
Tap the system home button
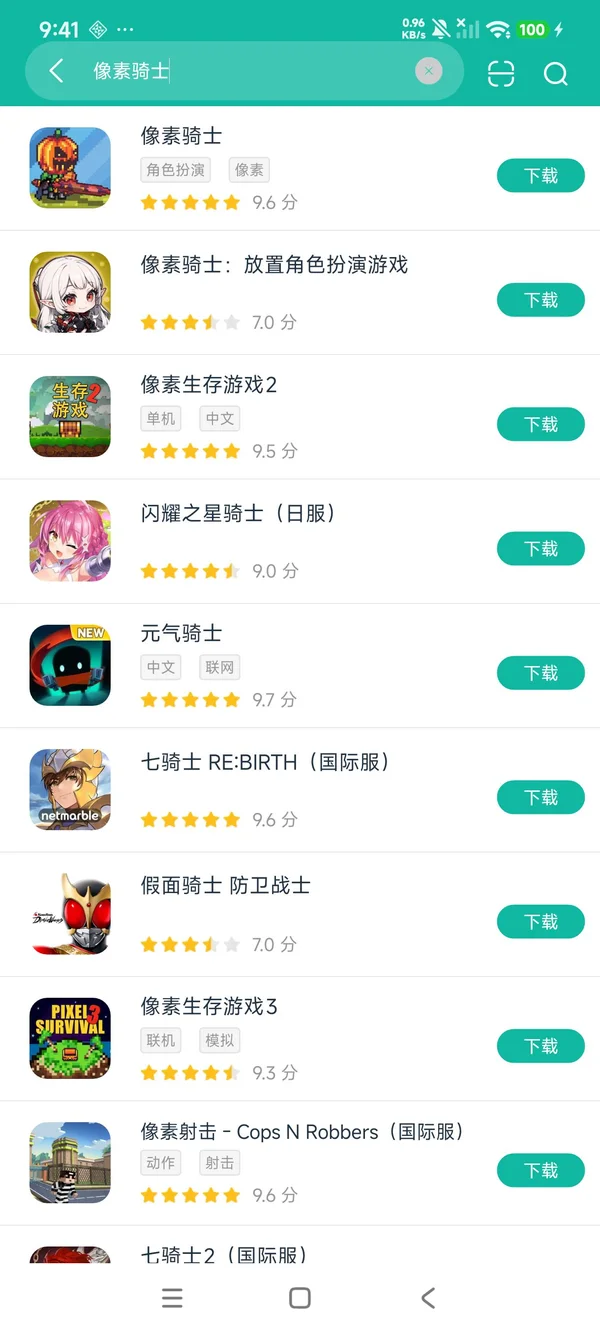pos(299,1298)
